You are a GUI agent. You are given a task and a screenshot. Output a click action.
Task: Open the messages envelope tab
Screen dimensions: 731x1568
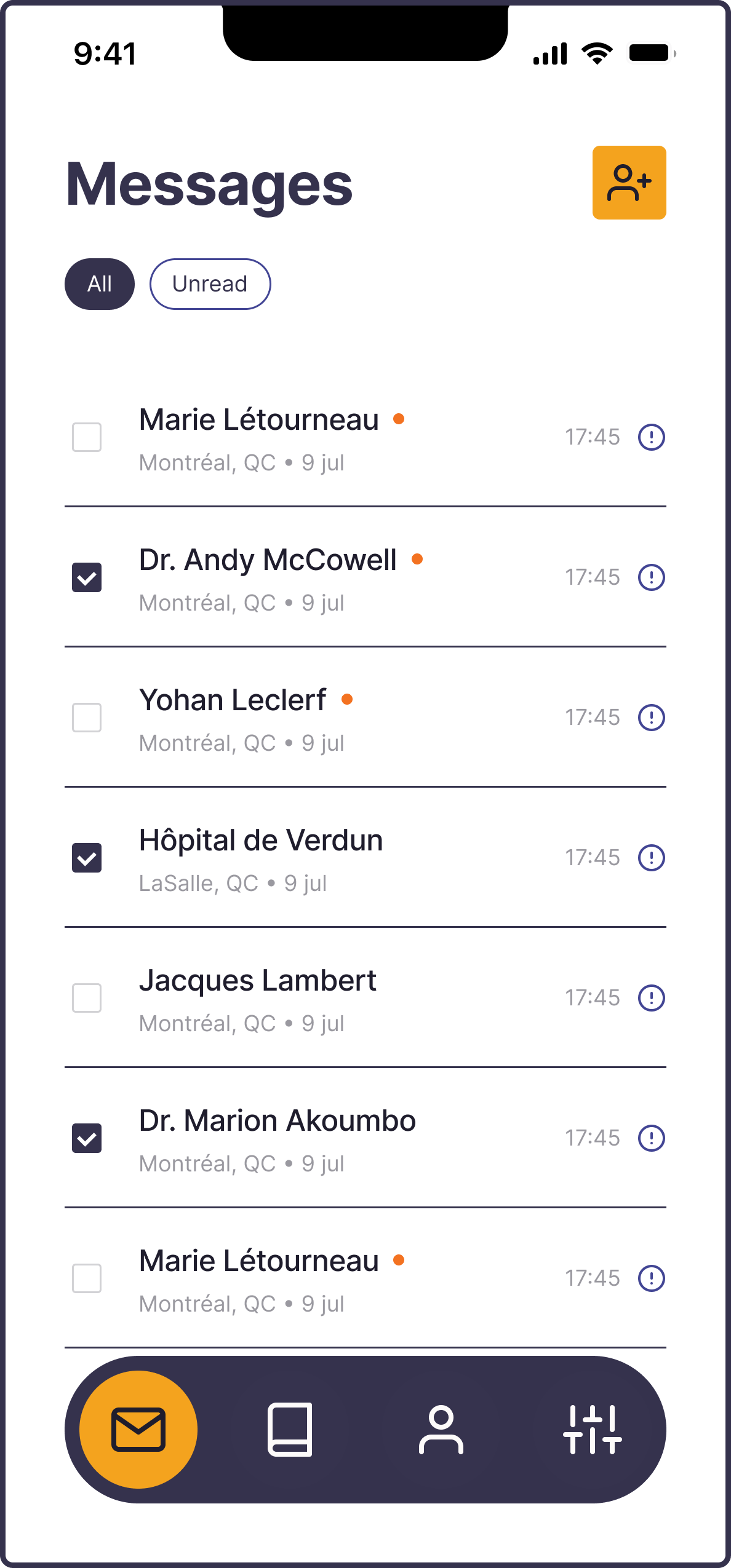pos(138,1430)
